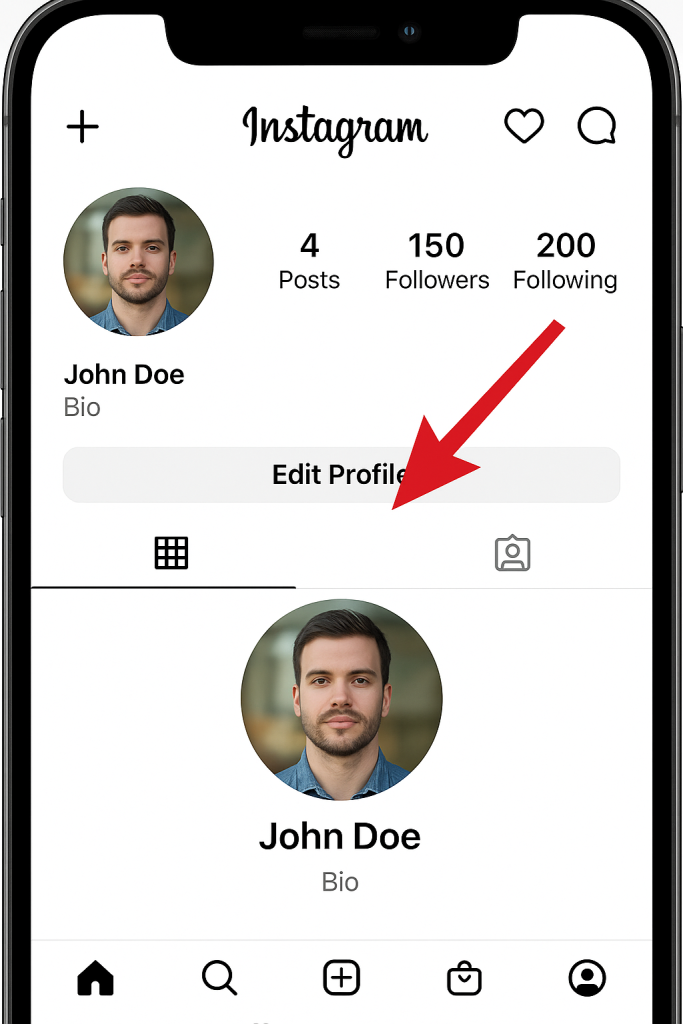
Task: Open the 200 Following list
Action: point(565,260)
